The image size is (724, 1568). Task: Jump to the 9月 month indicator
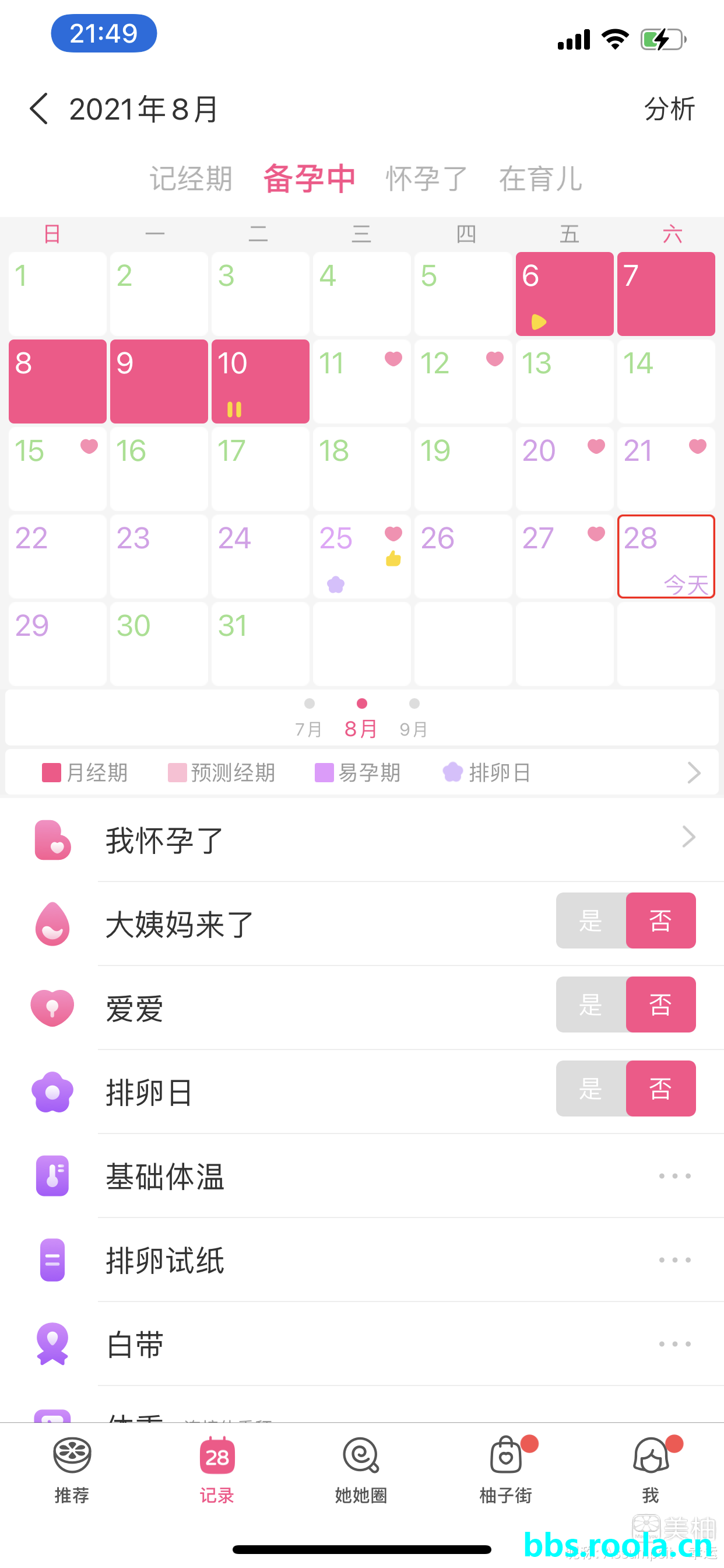click(x=414, y=718)
